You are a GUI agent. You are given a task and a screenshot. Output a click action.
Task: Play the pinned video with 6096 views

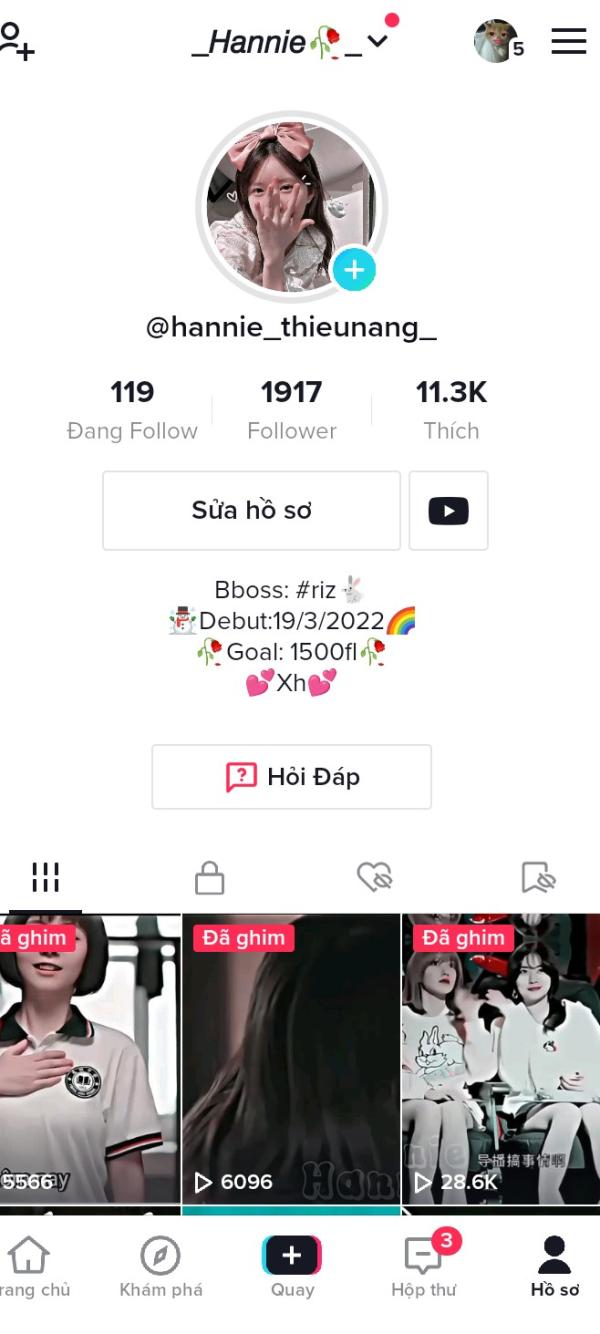[x=291, y=1059]
